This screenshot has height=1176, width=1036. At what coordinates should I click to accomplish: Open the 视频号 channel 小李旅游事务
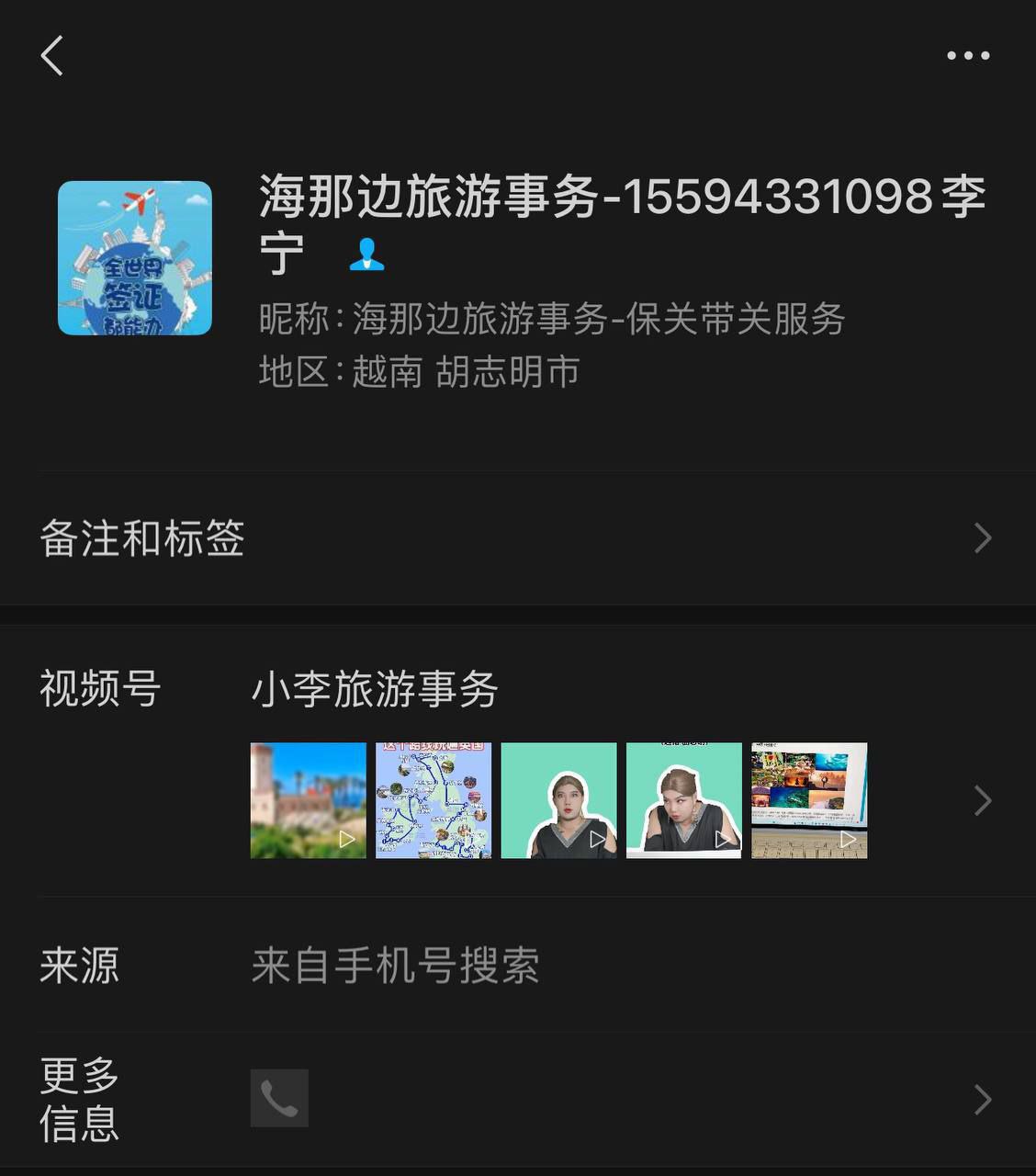(375, 690)
